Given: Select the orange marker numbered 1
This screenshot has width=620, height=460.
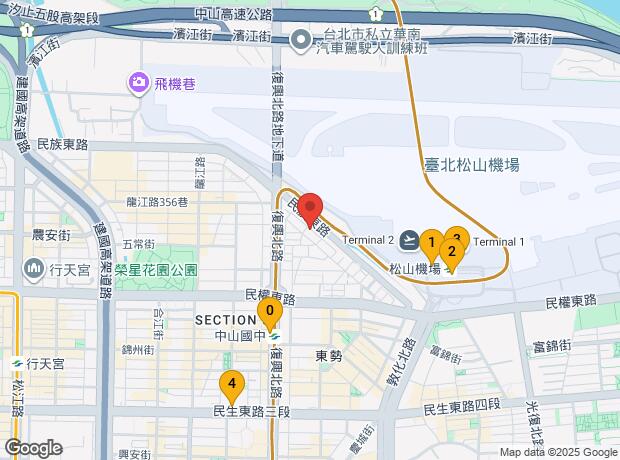Looking at the screenshot, I should pos(430,243).
